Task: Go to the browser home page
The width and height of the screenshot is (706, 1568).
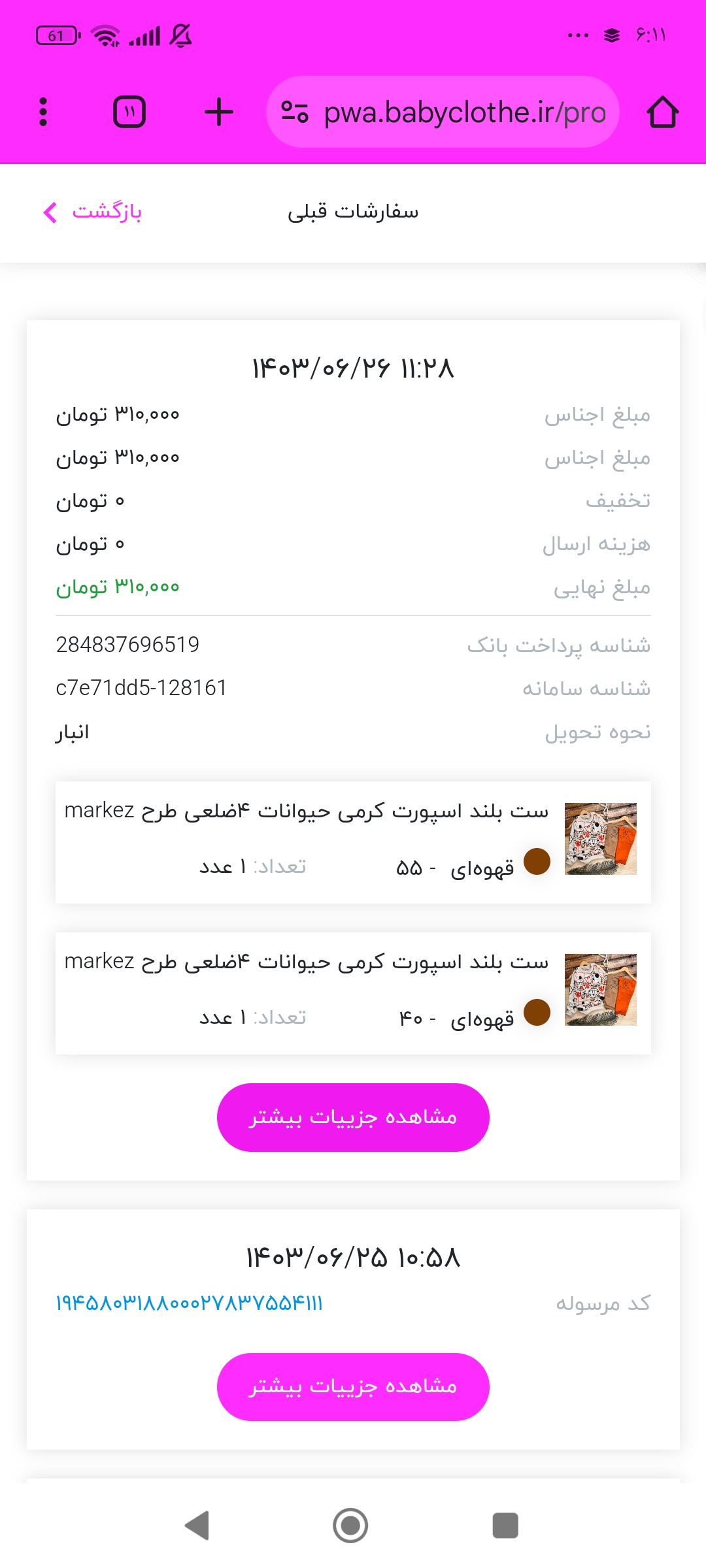Action: coord(663,112)
